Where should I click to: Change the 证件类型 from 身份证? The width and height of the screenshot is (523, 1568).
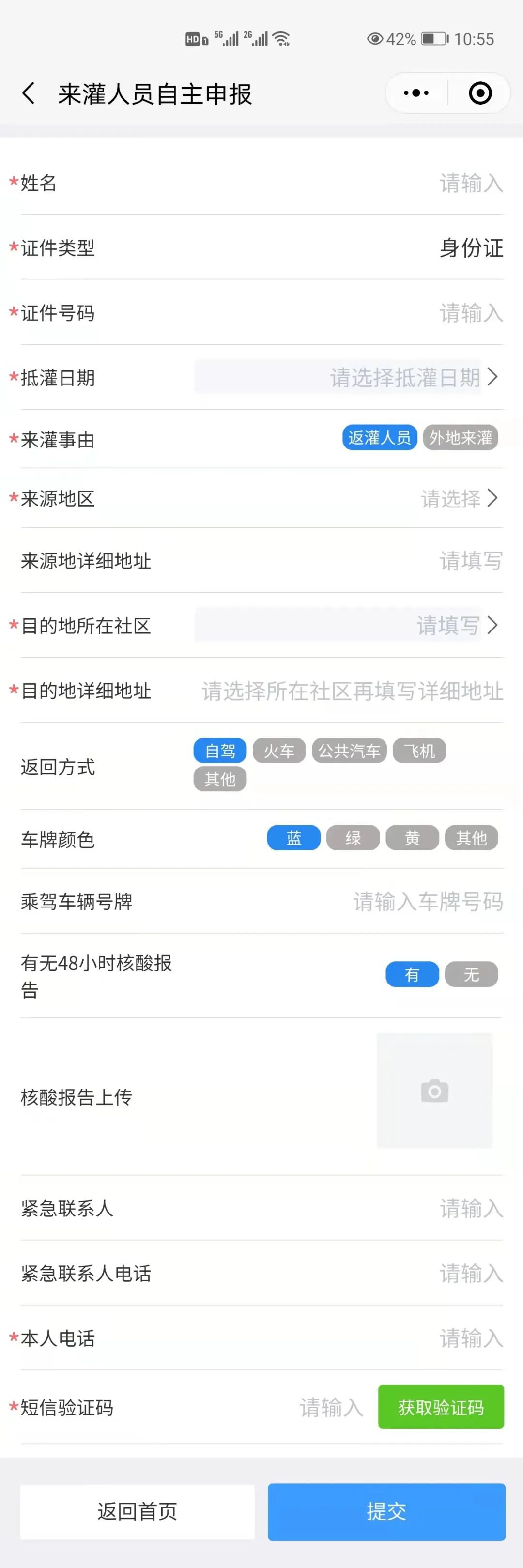pos(471,248)
